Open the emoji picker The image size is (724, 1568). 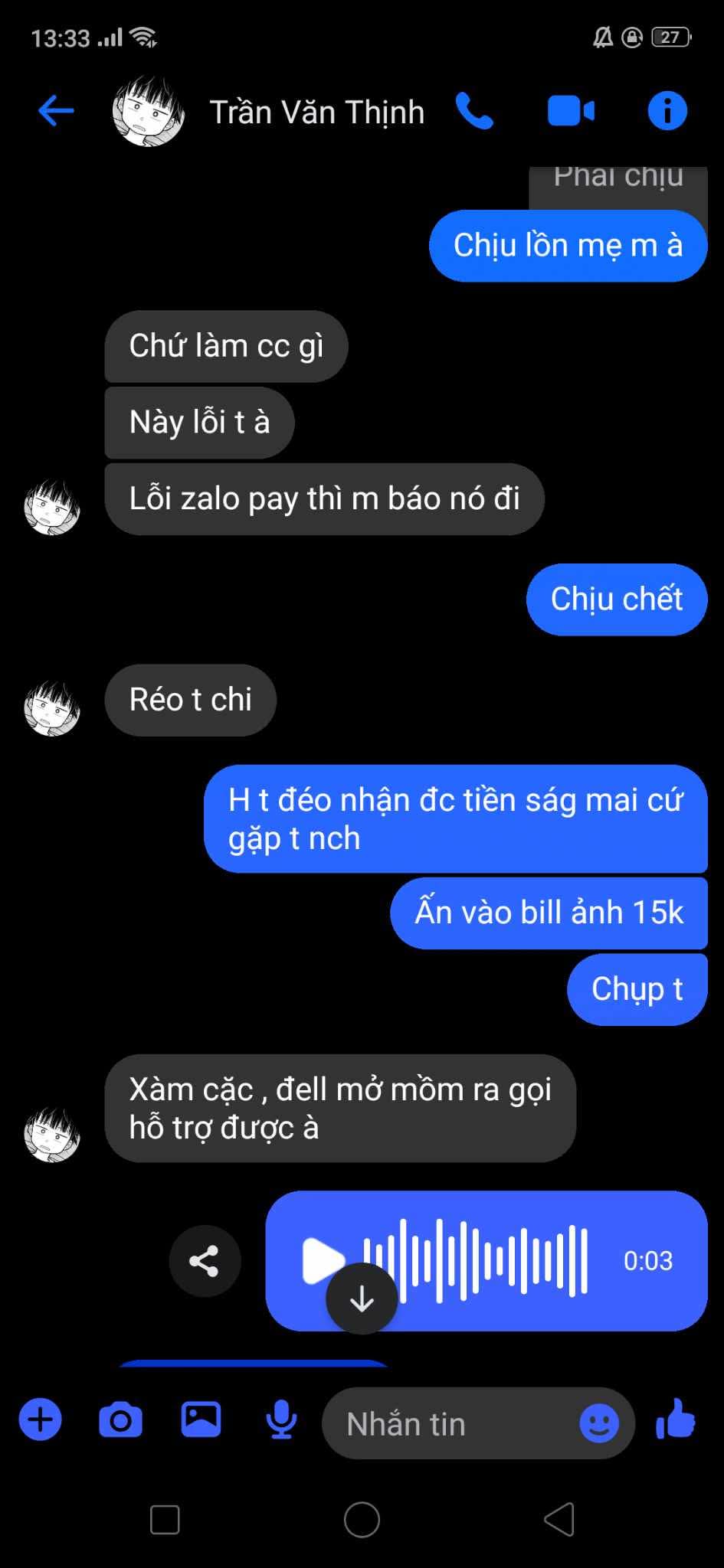click(x=598, y=1423)
